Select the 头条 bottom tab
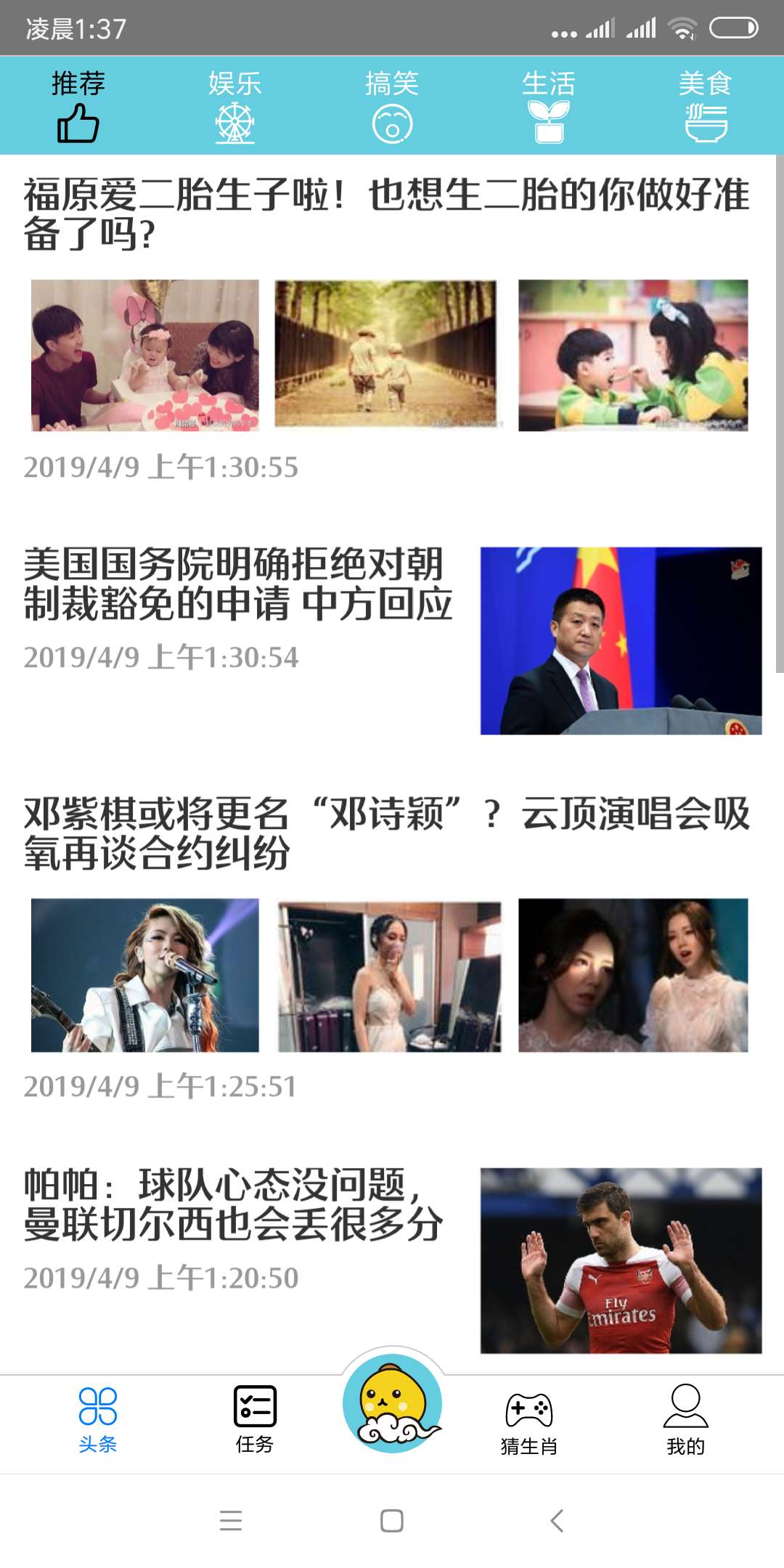 tap(98, 1420)
